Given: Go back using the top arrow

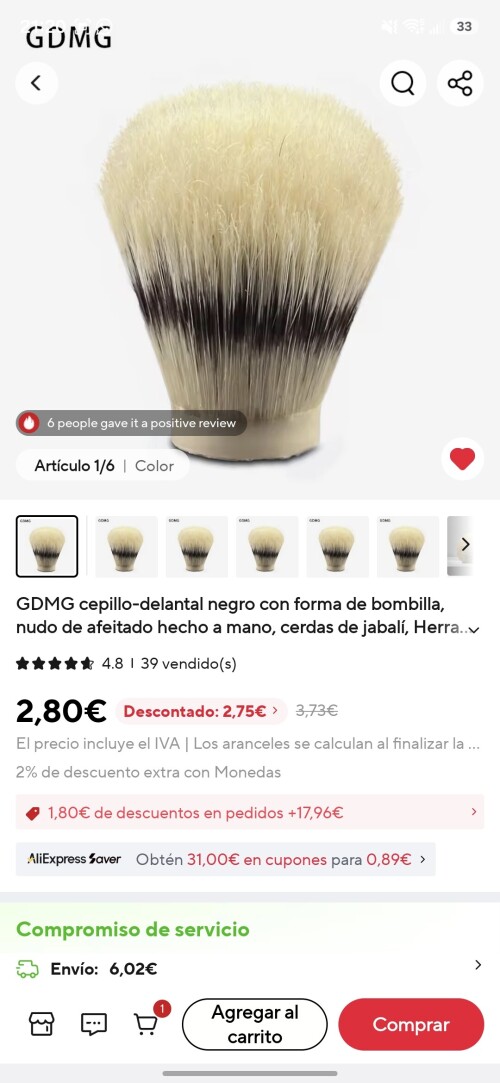Looking at the screenshot, I should [36, 84].
